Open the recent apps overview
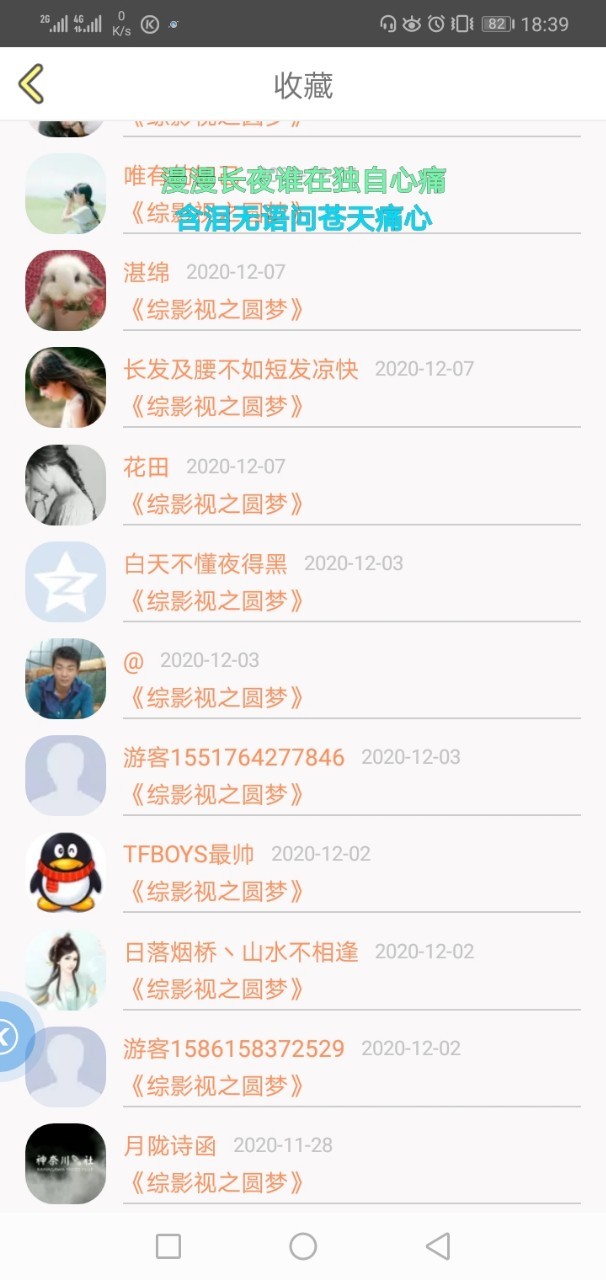Image resolution: width=606 pixels, height=1280 pixels. 168,1246
